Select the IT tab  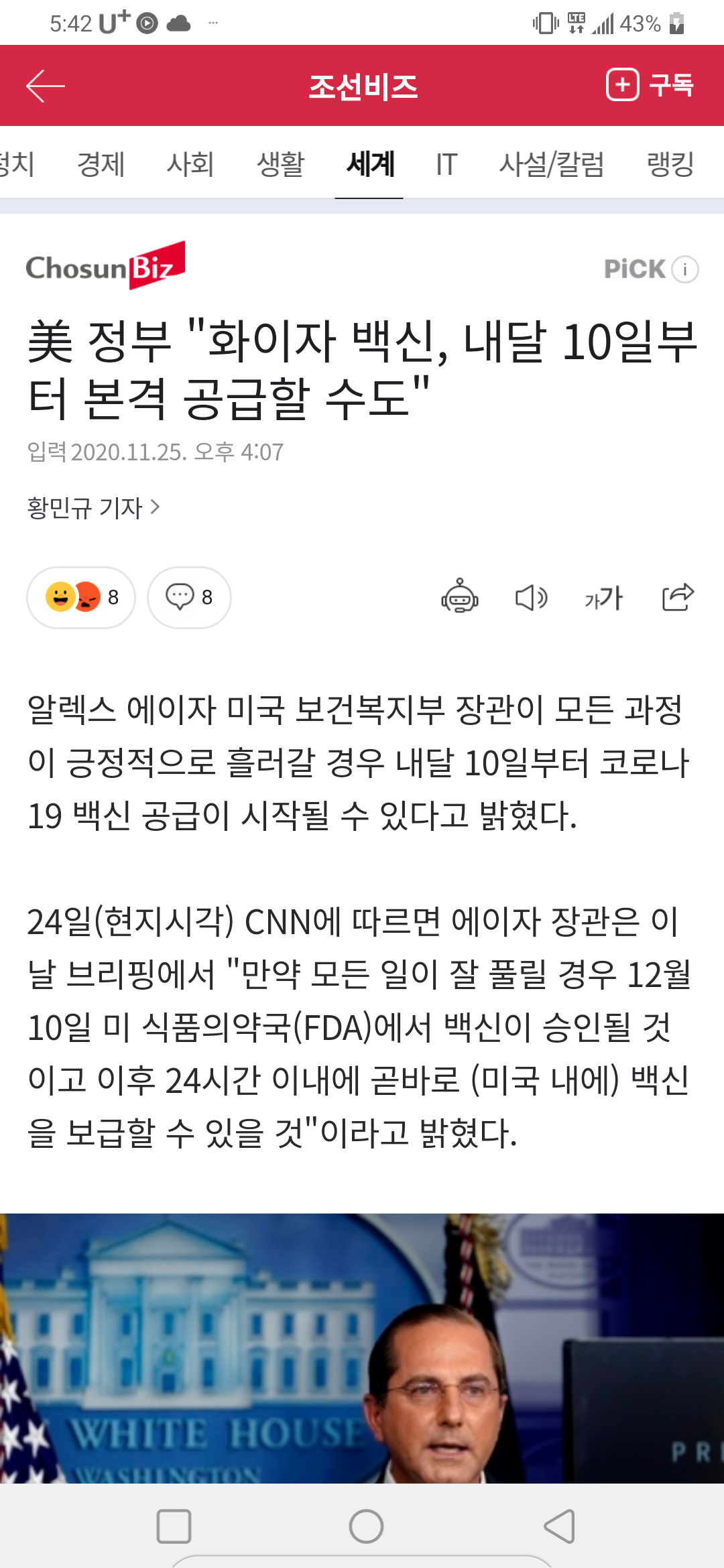[446, 164]
